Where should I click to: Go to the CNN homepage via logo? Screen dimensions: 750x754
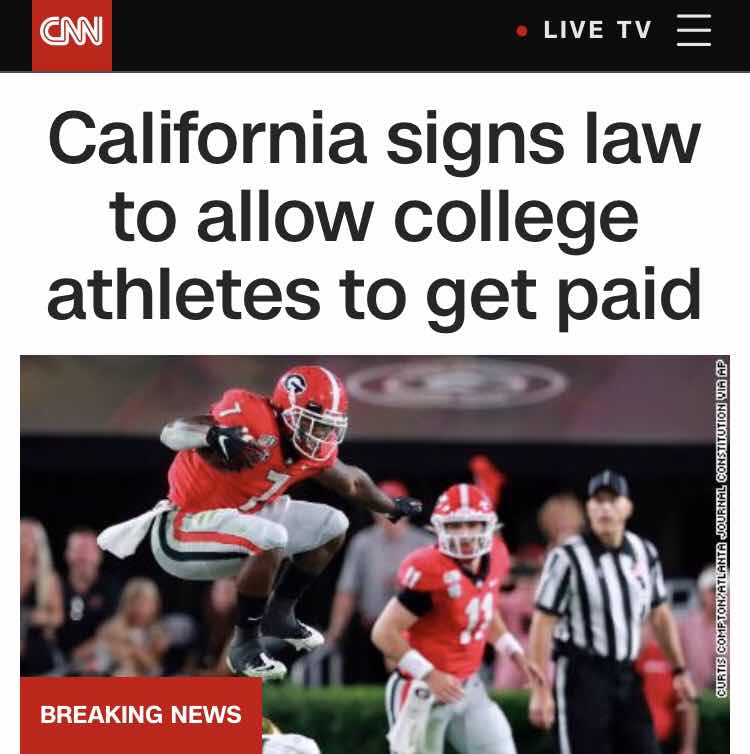(x=71, y=34)
